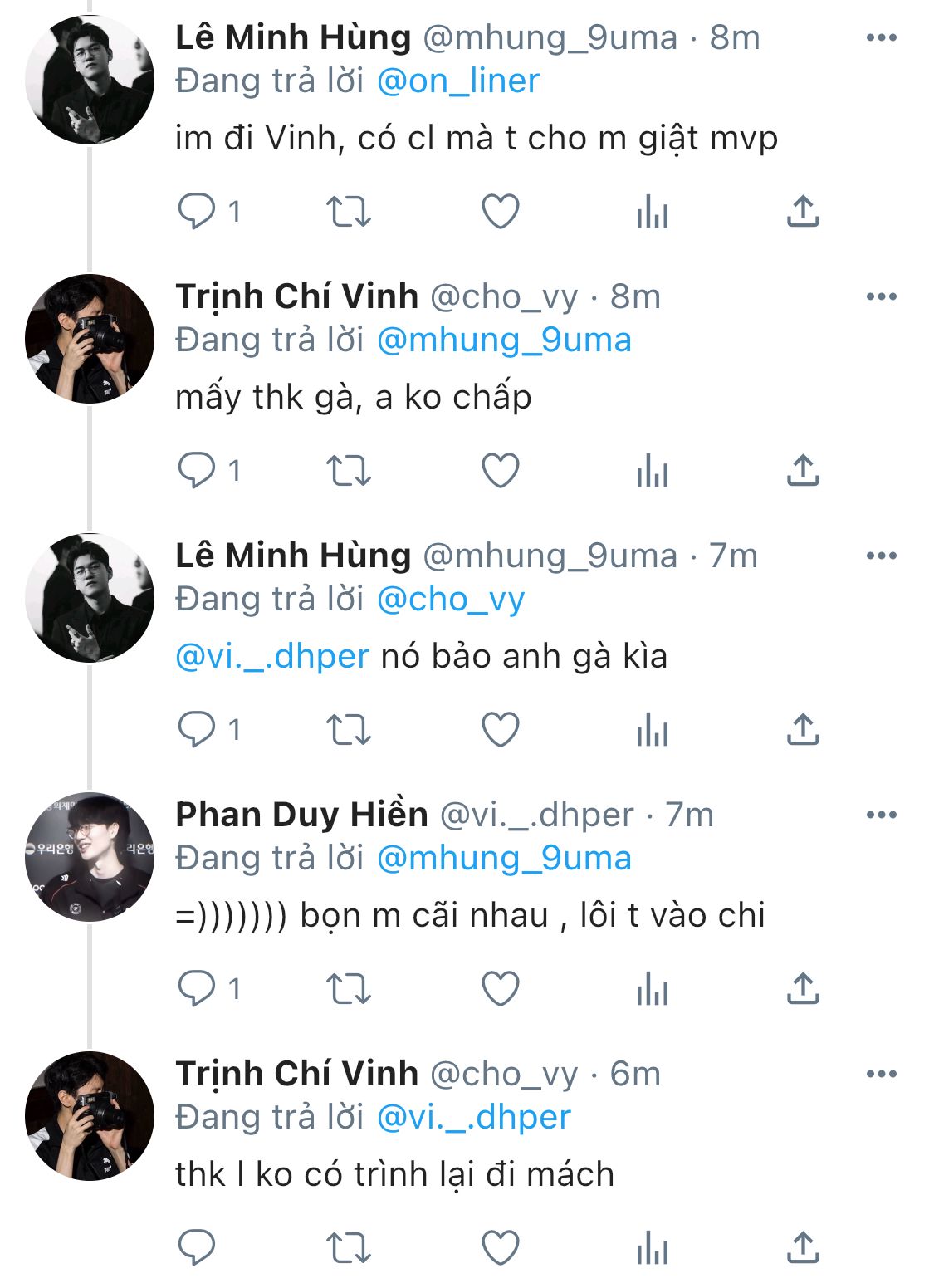The width and height of the screenshot is (934, 1288).
Task: Like the tweet "mấy thk gà, a ko chấp"
Action: tap(501, 471)
